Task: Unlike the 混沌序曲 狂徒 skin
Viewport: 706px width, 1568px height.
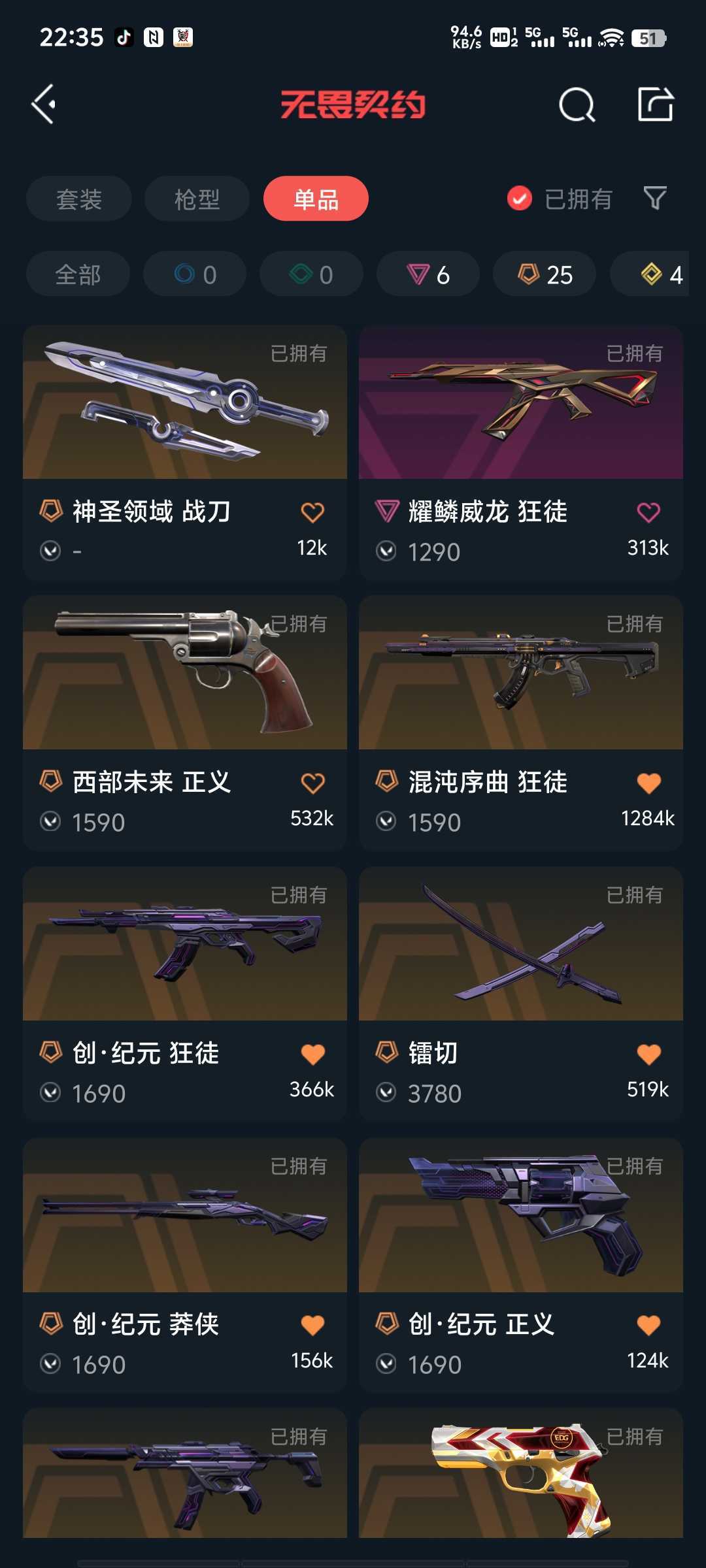Action: click(648, 783)
